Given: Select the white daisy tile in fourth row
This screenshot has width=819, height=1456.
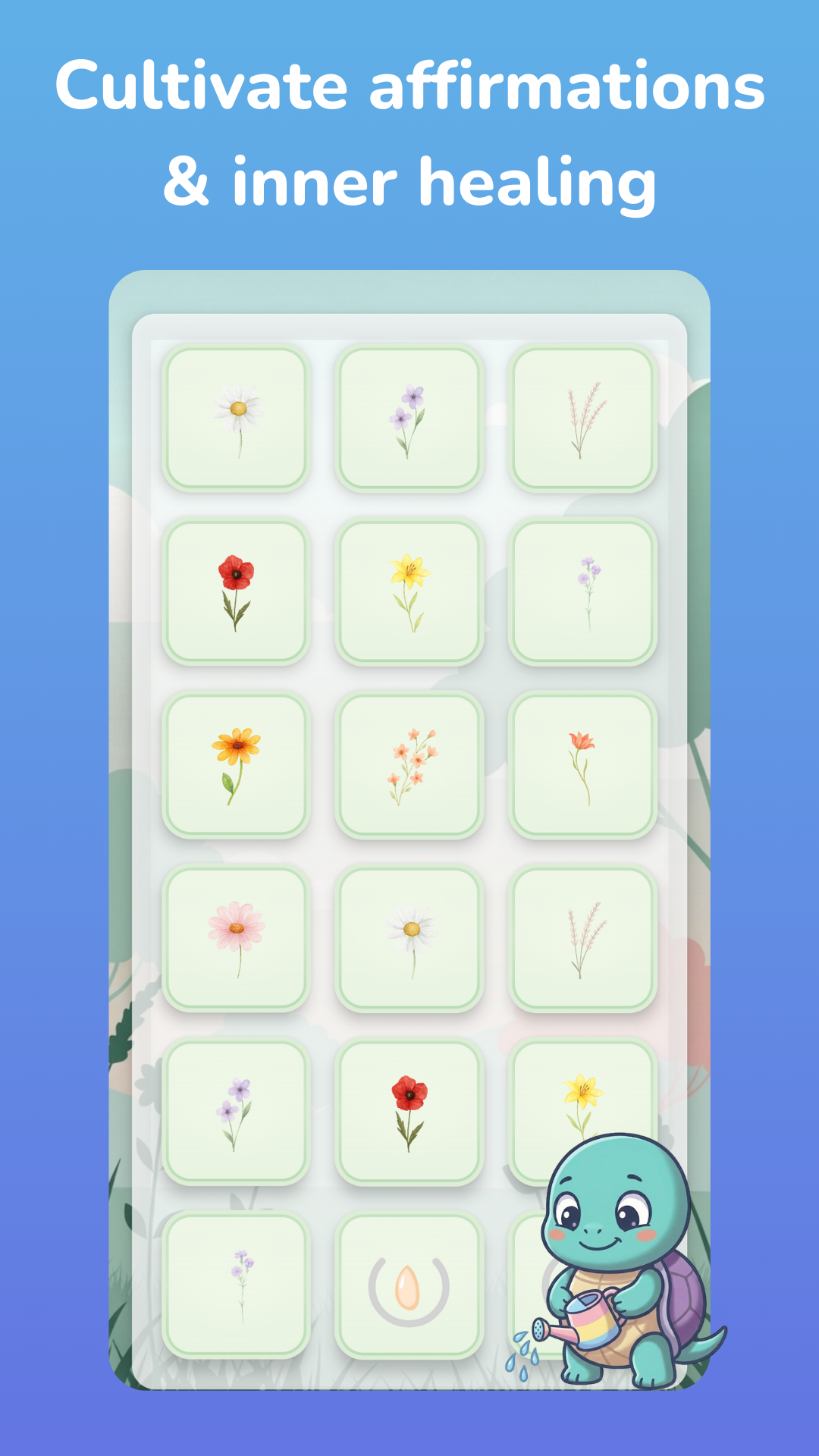Looking at the screenshot, I should pos(409,939).
